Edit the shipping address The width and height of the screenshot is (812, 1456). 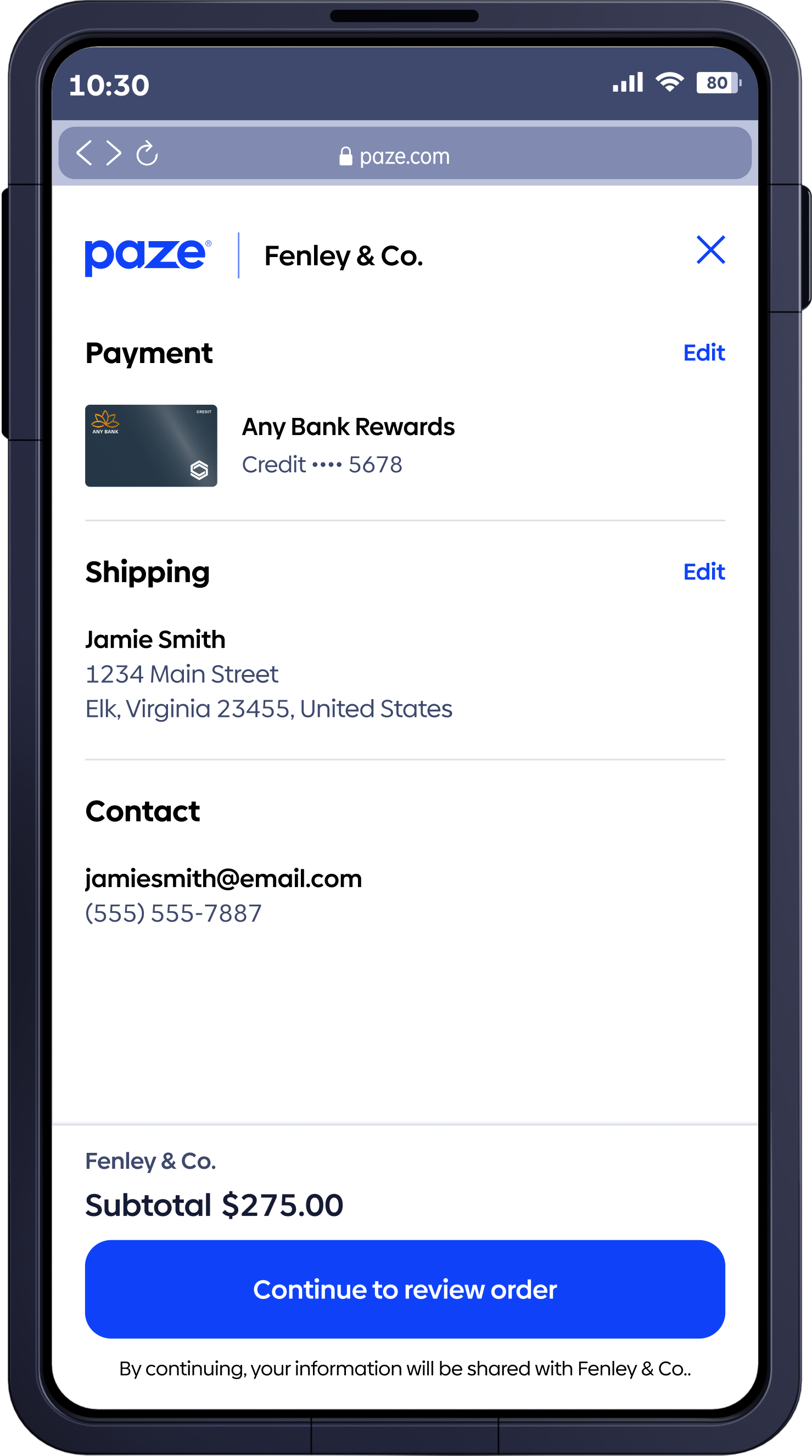click(703, 572)
